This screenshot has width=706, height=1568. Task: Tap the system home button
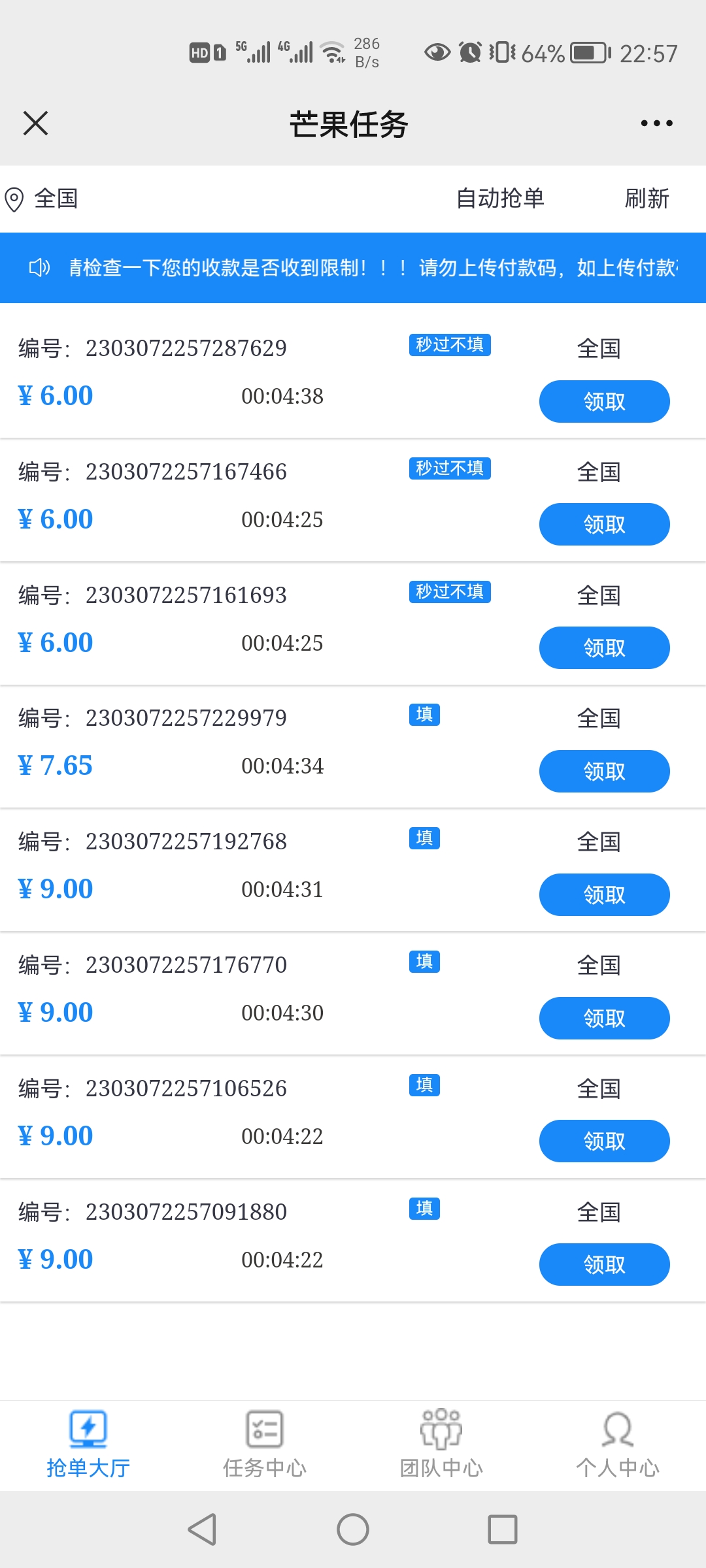tap(353, 1529)
